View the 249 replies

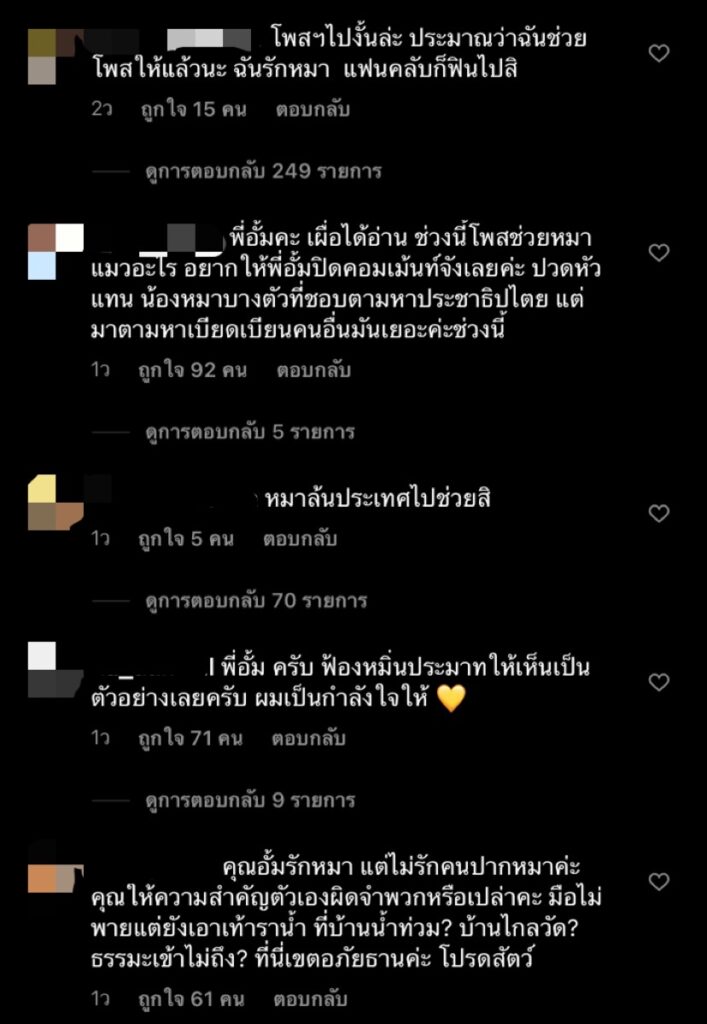pyautogui.click(x=263, y=171)
